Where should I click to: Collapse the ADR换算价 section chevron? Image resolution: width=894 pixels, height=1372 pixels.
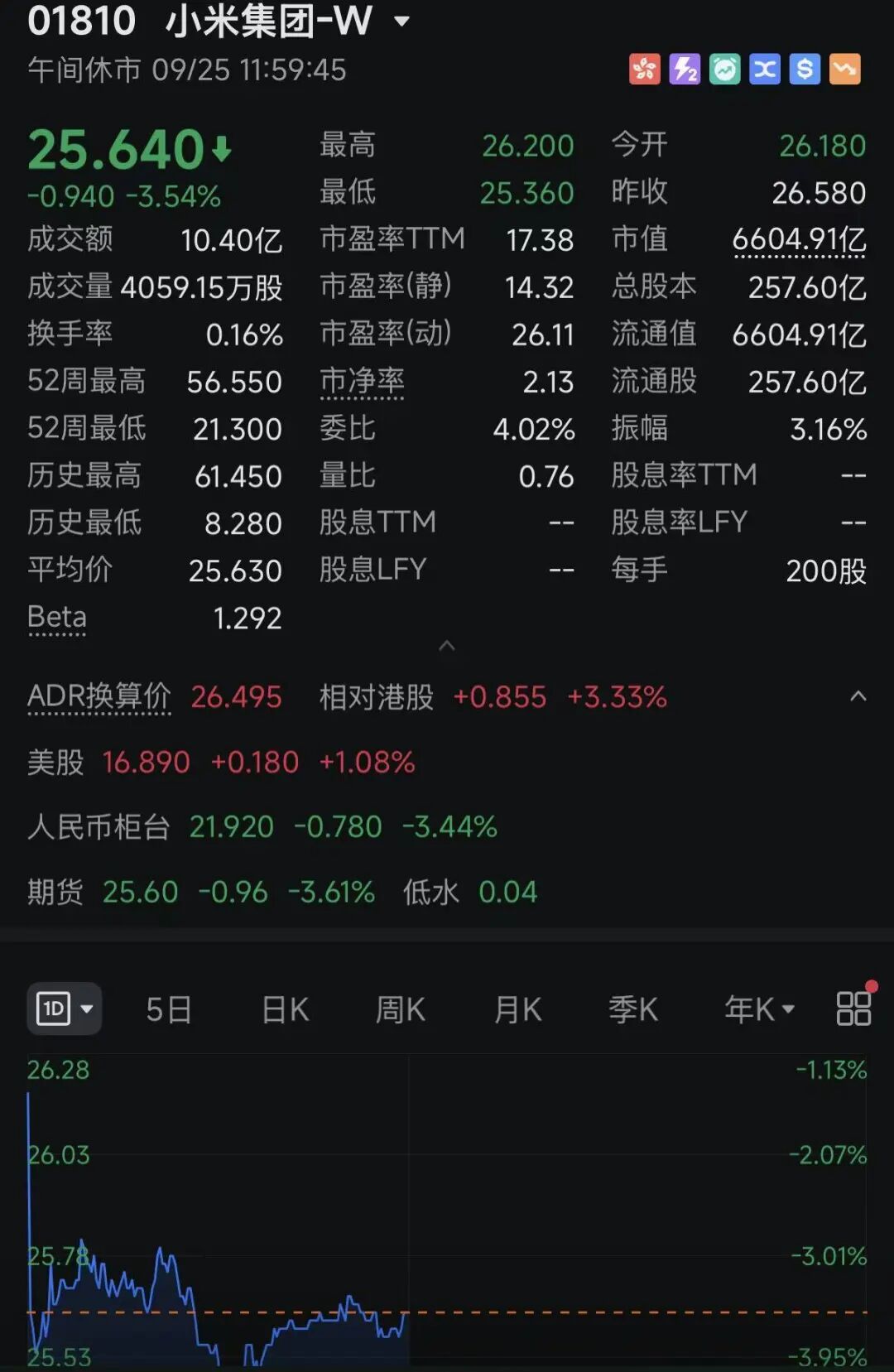coord(858,696)
